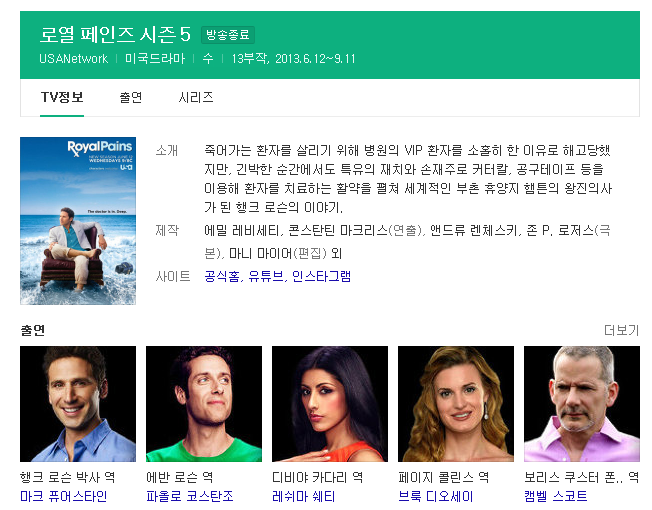Tap 더보기 to see more cast
The image size is (652, 510).
pos(621,331)
